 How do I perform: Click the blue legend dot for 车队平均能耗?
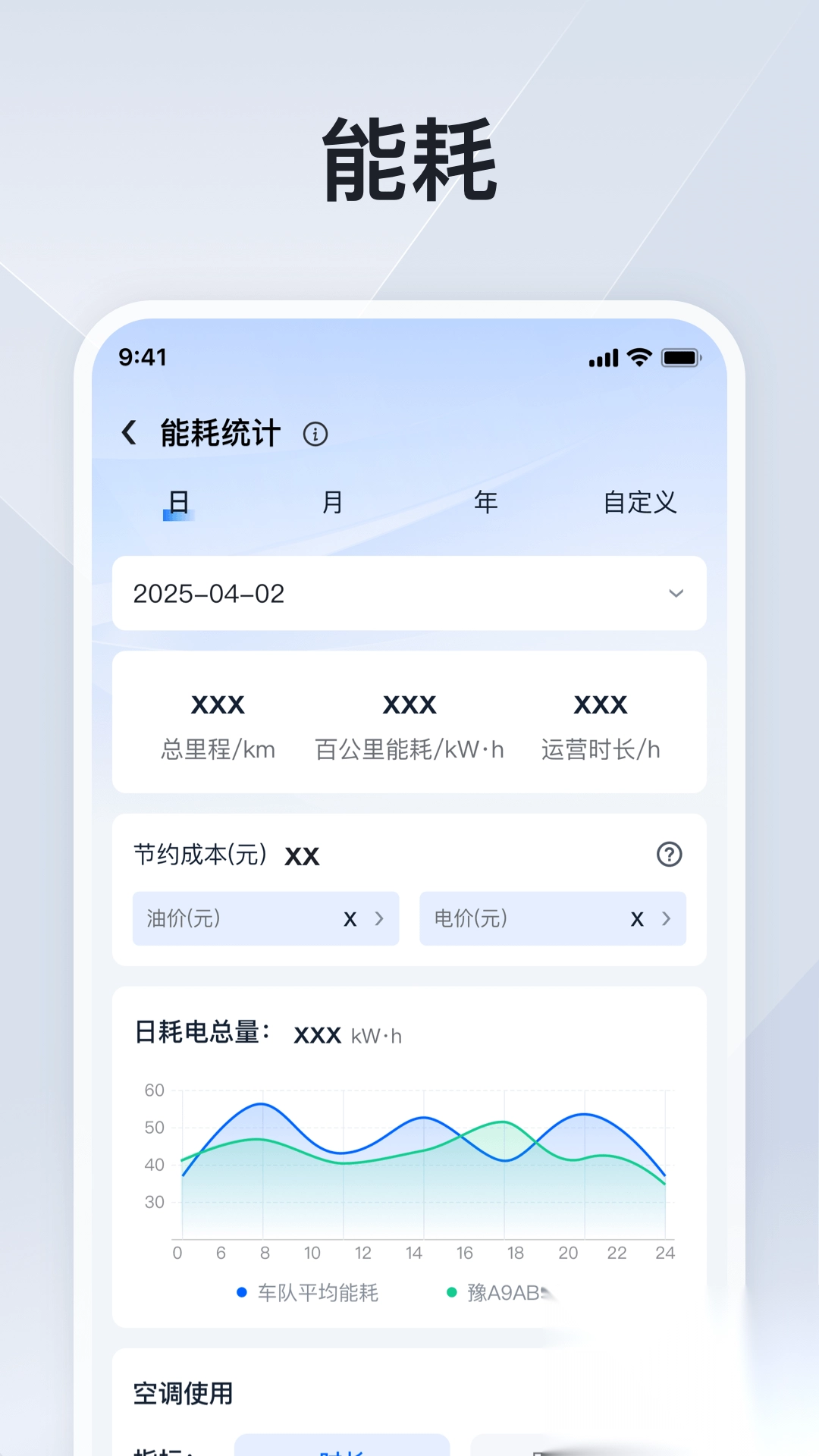(x=240, y=1293)
